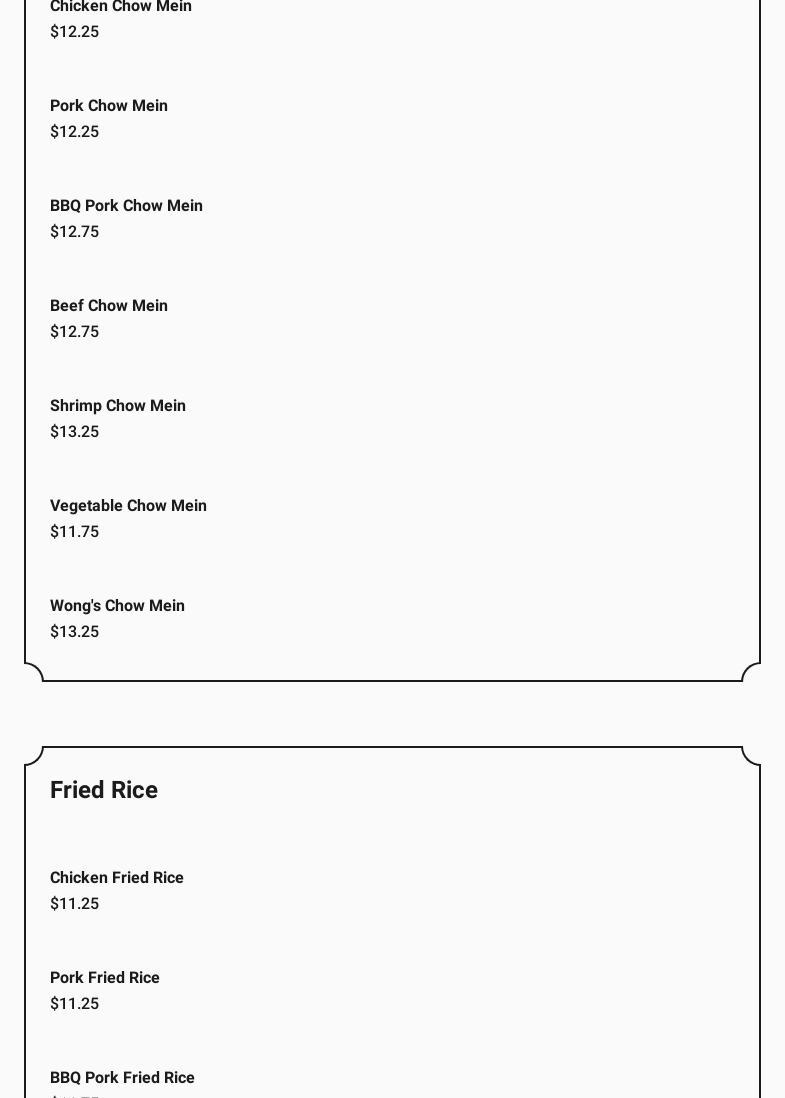The height and width of the screenshot is (1098, 785).
Task: Select Chicken Fried Rice
Action: point(117,878)
